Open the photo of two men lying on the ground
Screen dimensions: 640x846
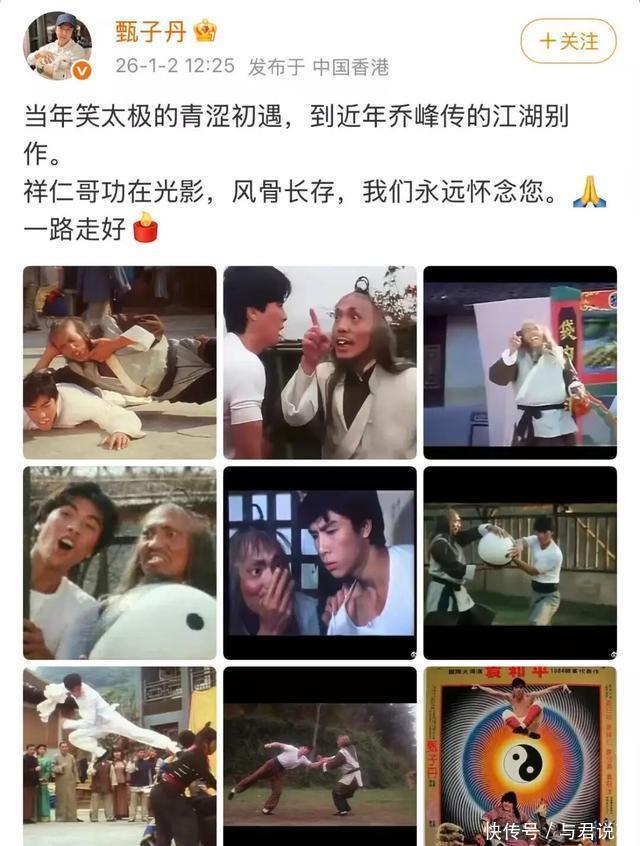tap(120, 362)
